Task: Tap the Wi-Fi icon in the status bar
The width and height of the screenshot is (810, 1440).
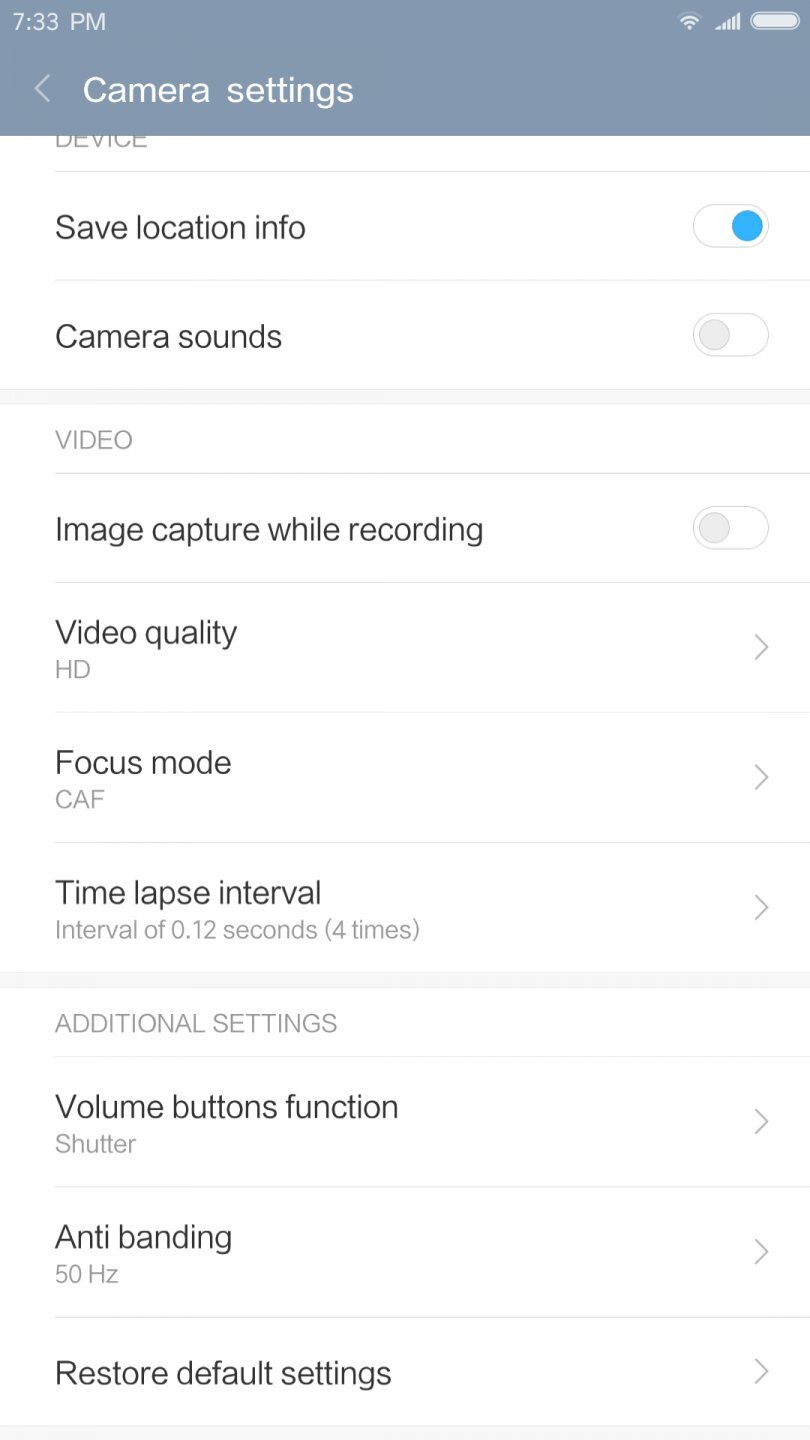Action: pyautogui.click(x=689, y=21)
